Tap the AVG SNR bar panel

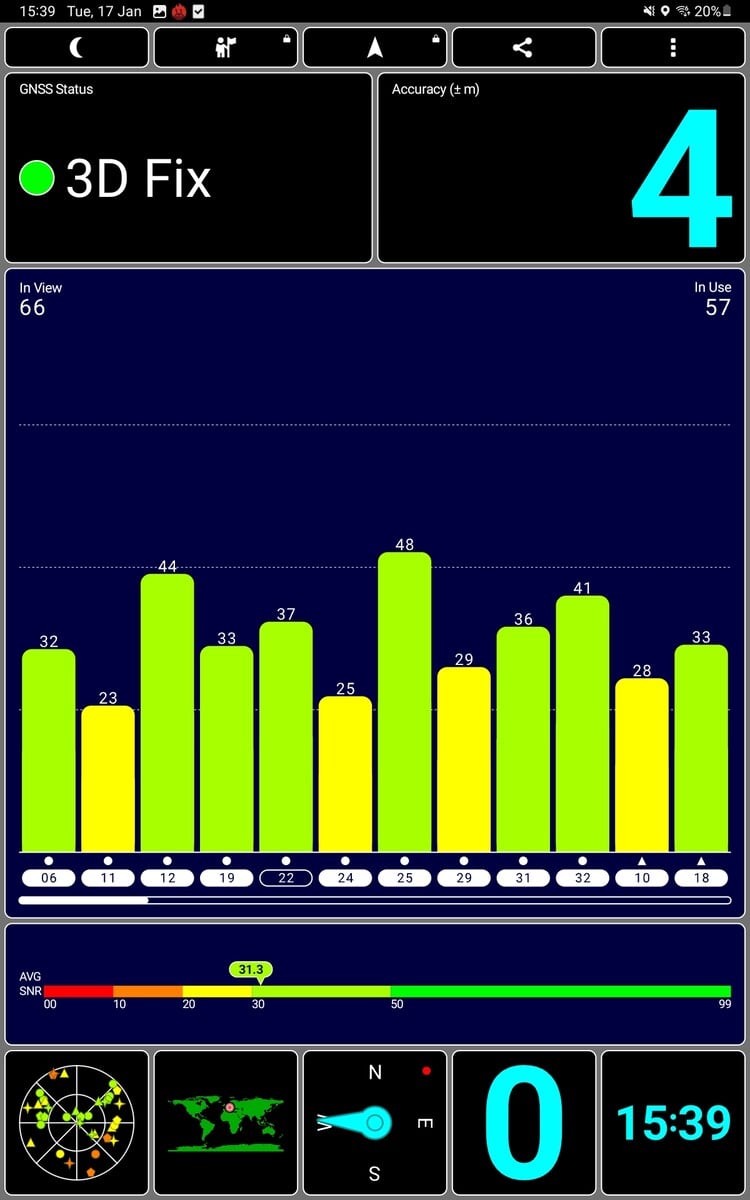[x=375, y=984]
